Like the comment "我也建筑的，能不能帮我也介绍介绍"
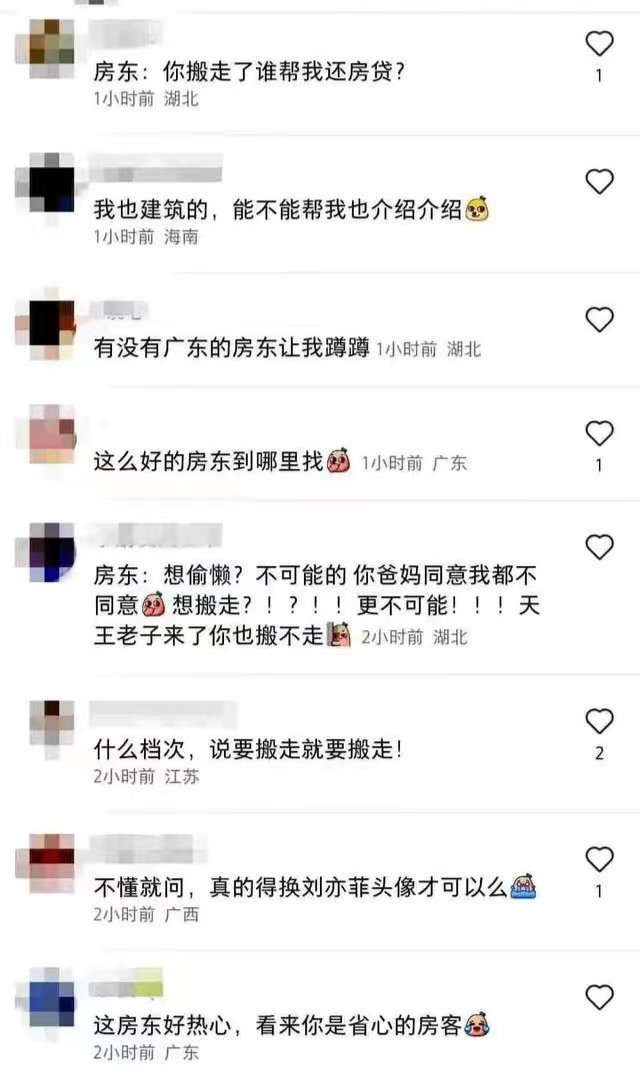 coord(599,181)
